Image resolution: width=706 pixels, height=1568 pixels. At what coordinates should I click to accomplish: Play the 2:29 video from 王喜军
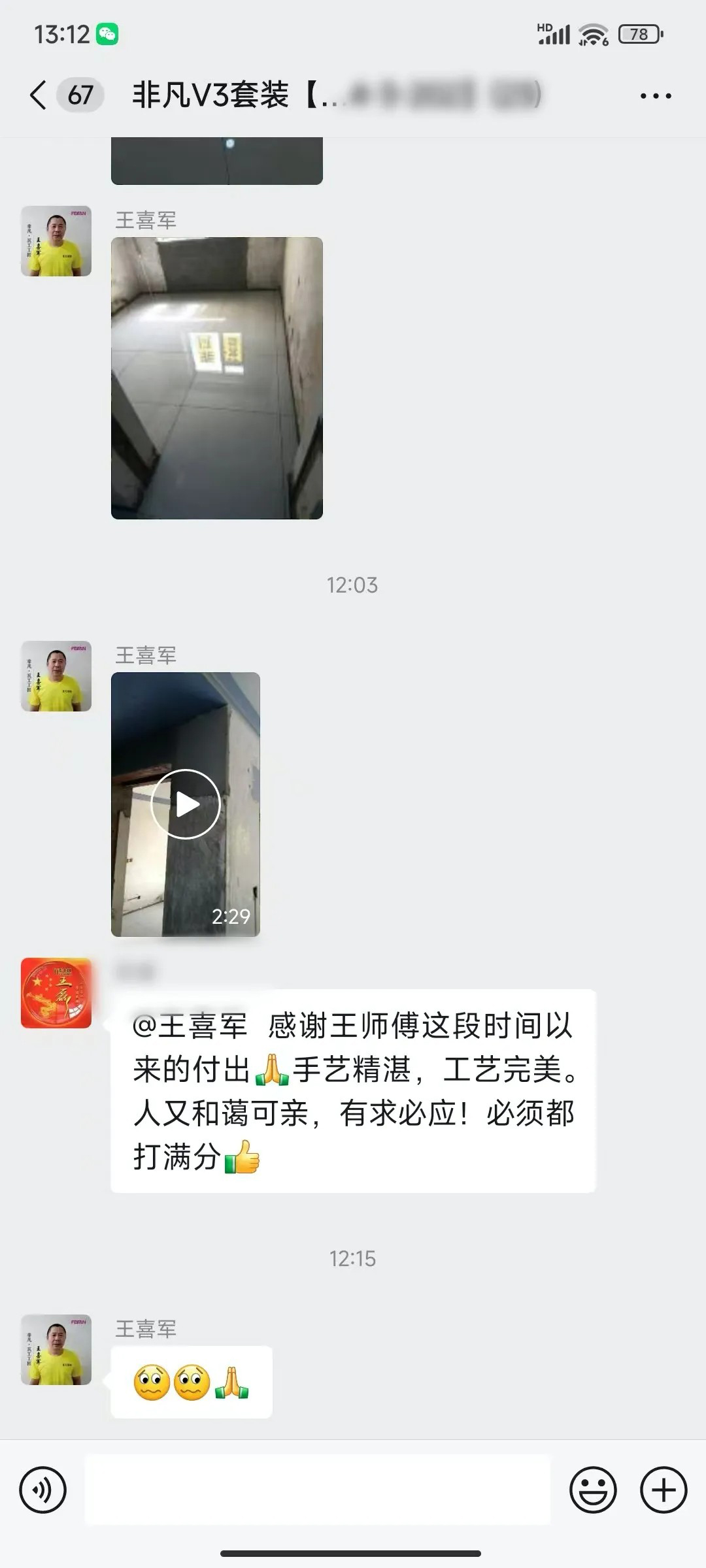pyautogui.click(x=186, y=804)
